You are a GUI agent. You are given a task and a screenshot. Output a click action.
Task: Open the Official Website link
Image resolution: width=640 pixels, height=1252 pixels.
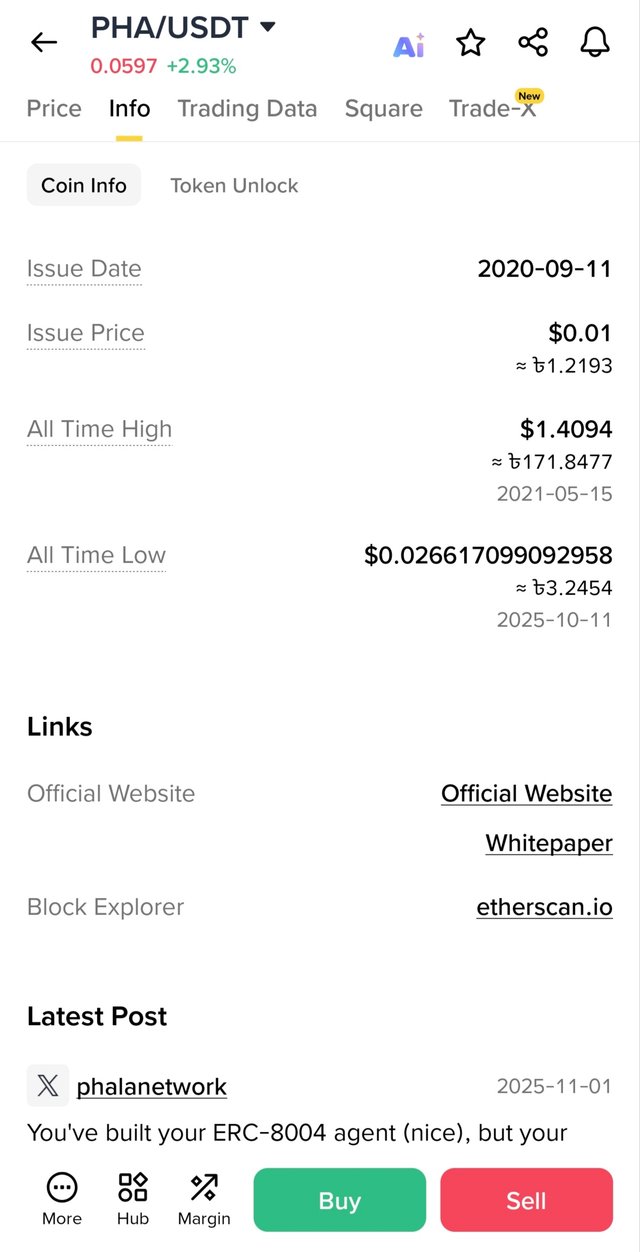click(x=526, y=794)
